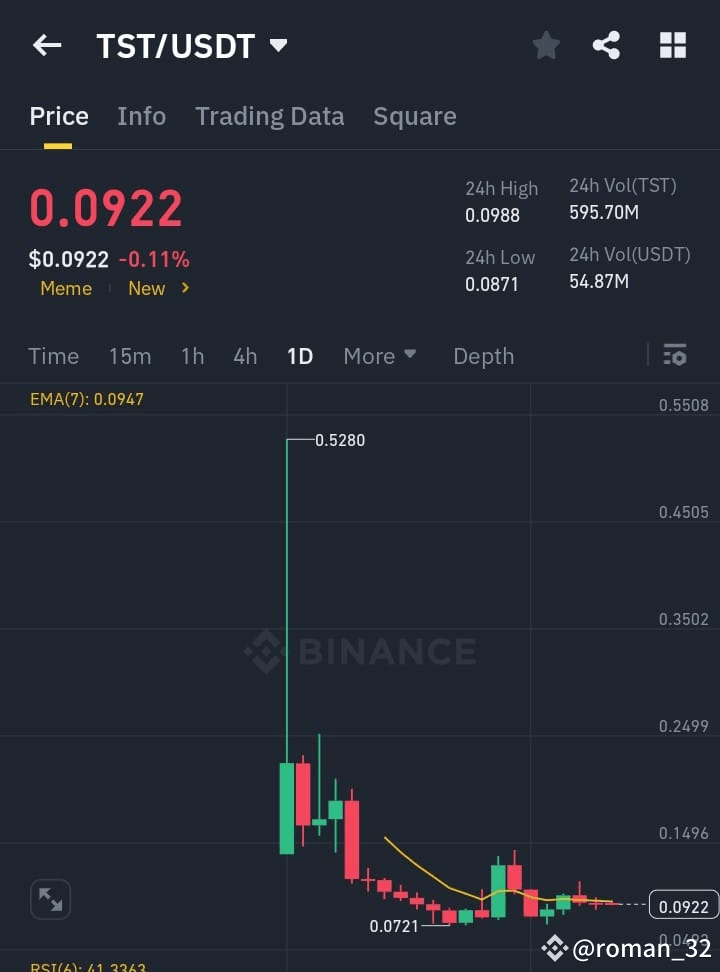
Task: Tap the Binance diamond icon near @roman_32
Action: tap(554, 946)
